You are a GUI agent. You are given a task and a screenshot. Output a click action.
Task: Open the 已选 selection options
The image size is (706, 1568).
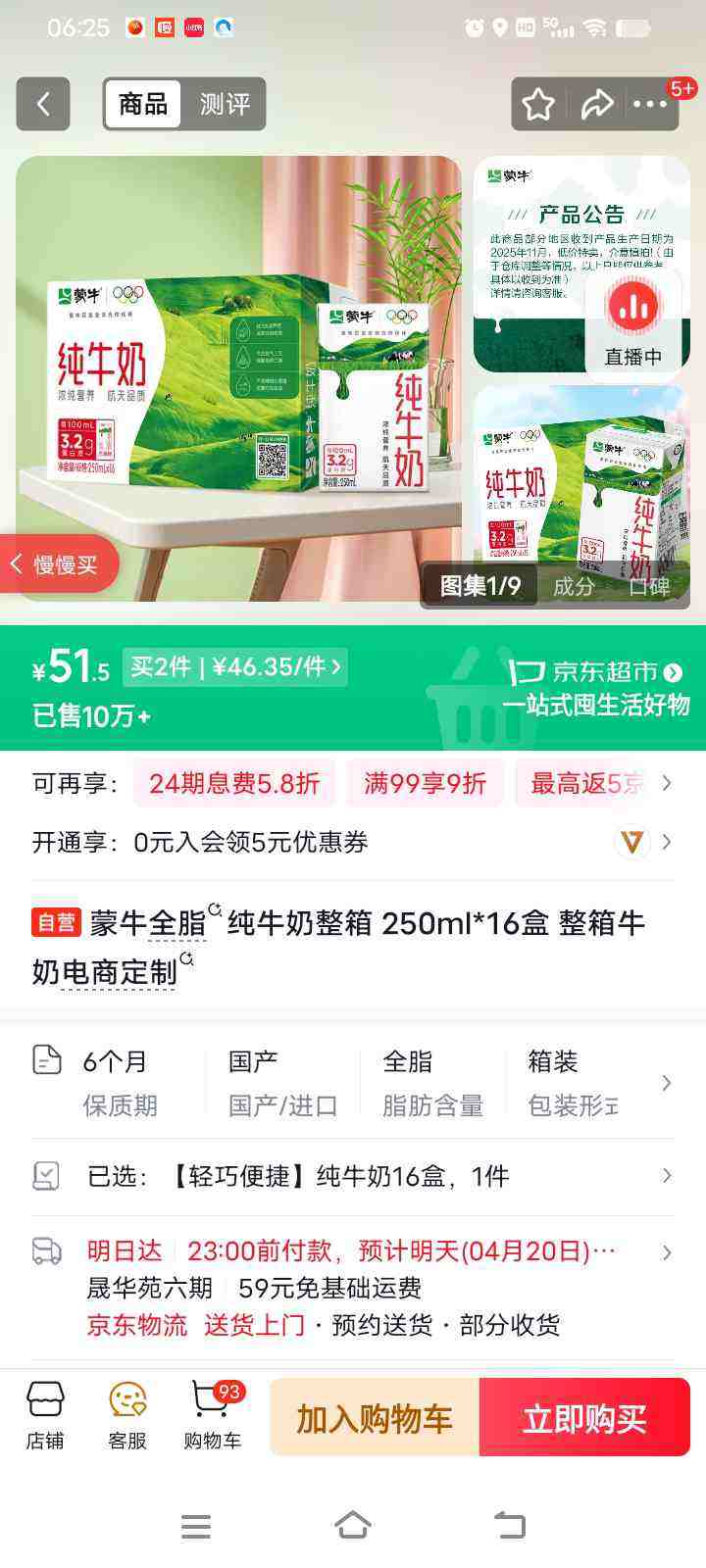(x=668, y=1175)
